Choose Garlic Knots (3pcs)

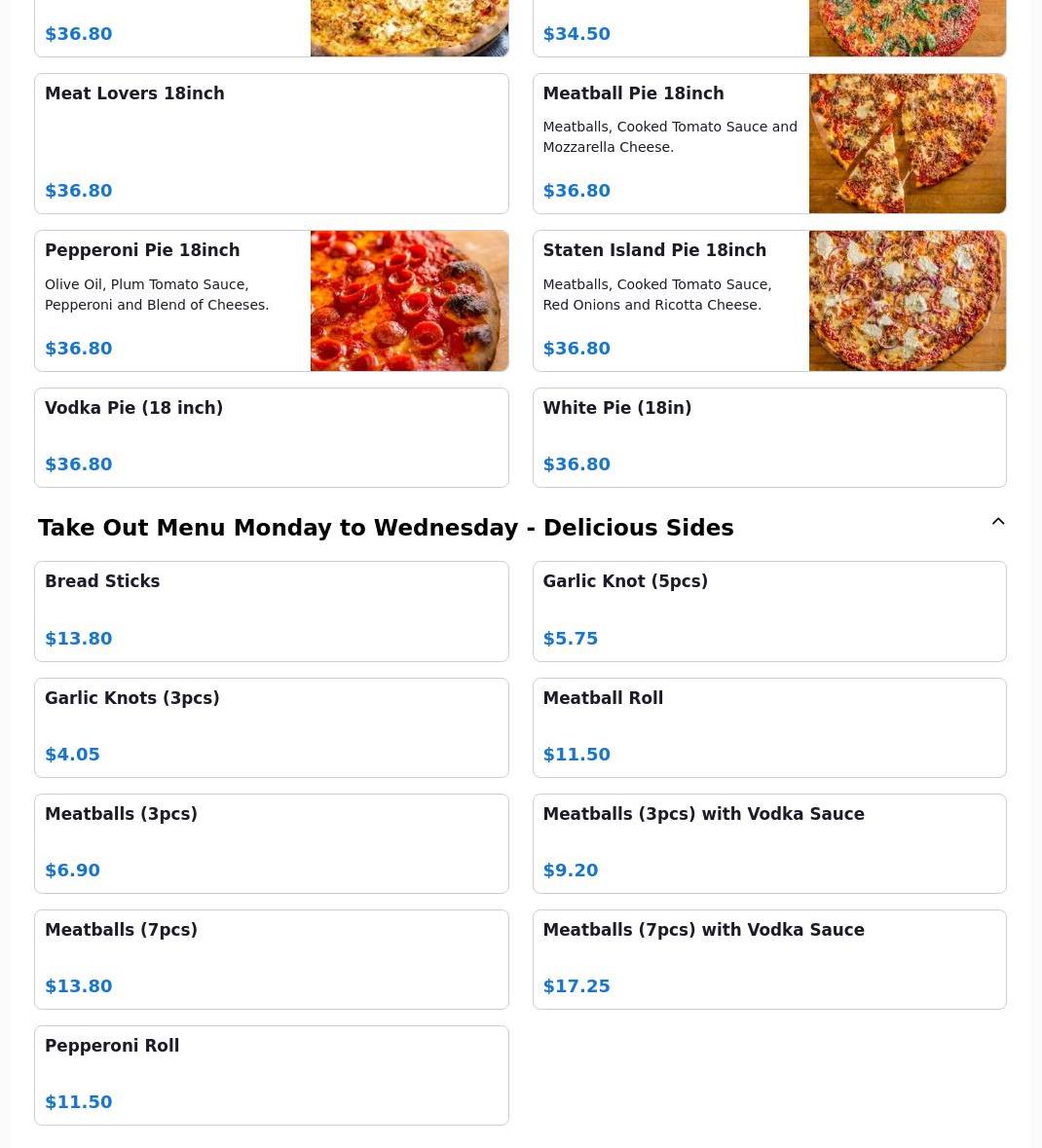pyautogui.click(x=271, y=727)
